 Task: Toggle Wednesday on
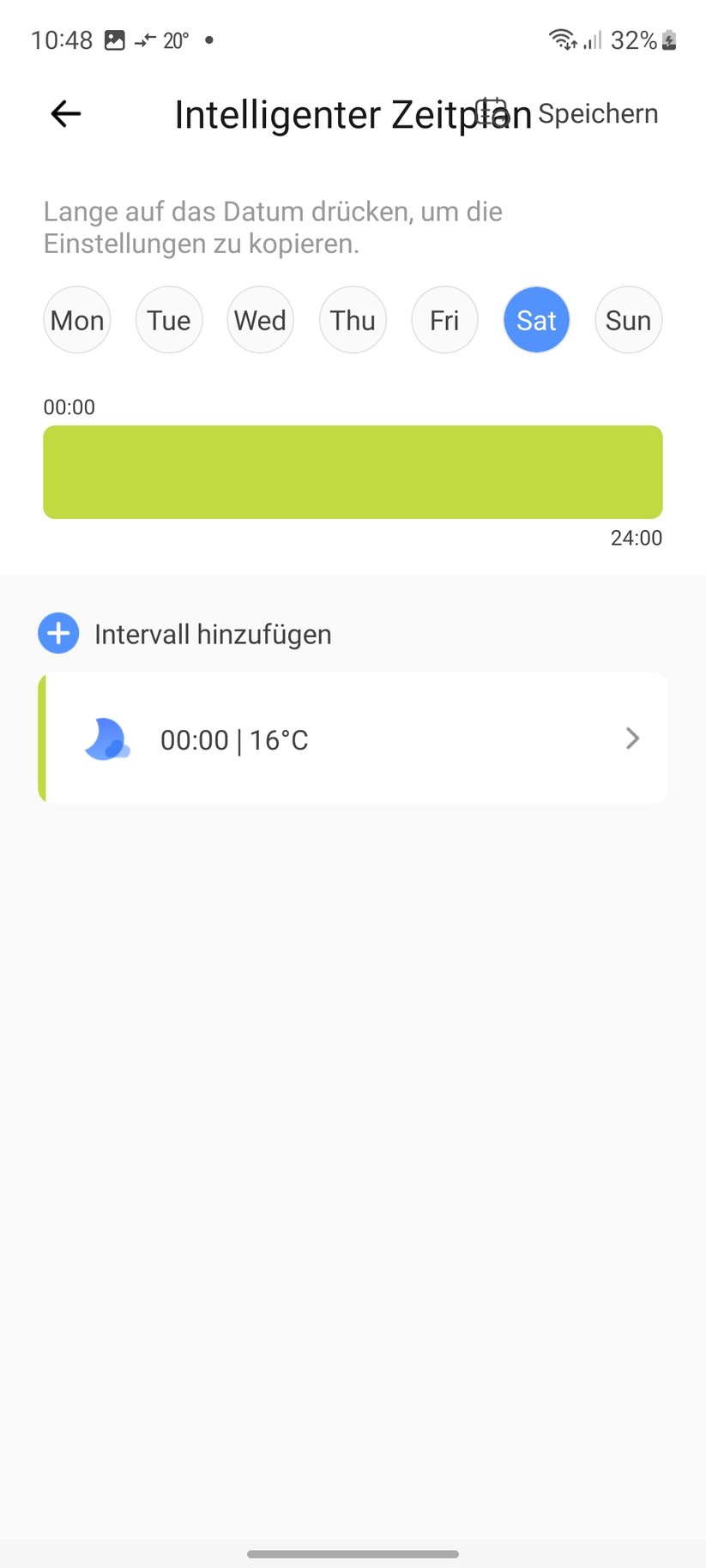[260, 319]
